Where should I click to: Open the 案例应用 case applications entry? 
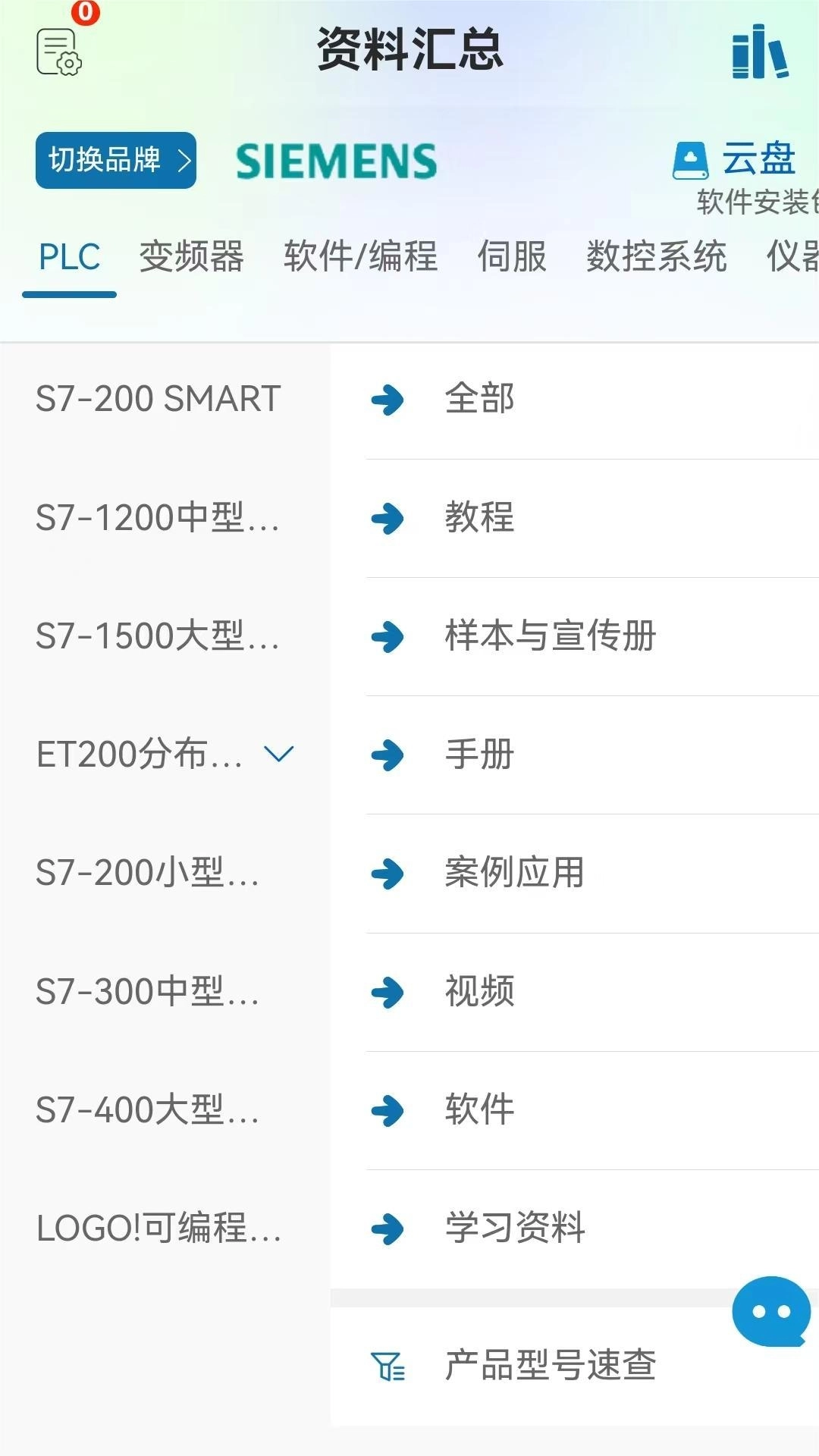[516, 873]
